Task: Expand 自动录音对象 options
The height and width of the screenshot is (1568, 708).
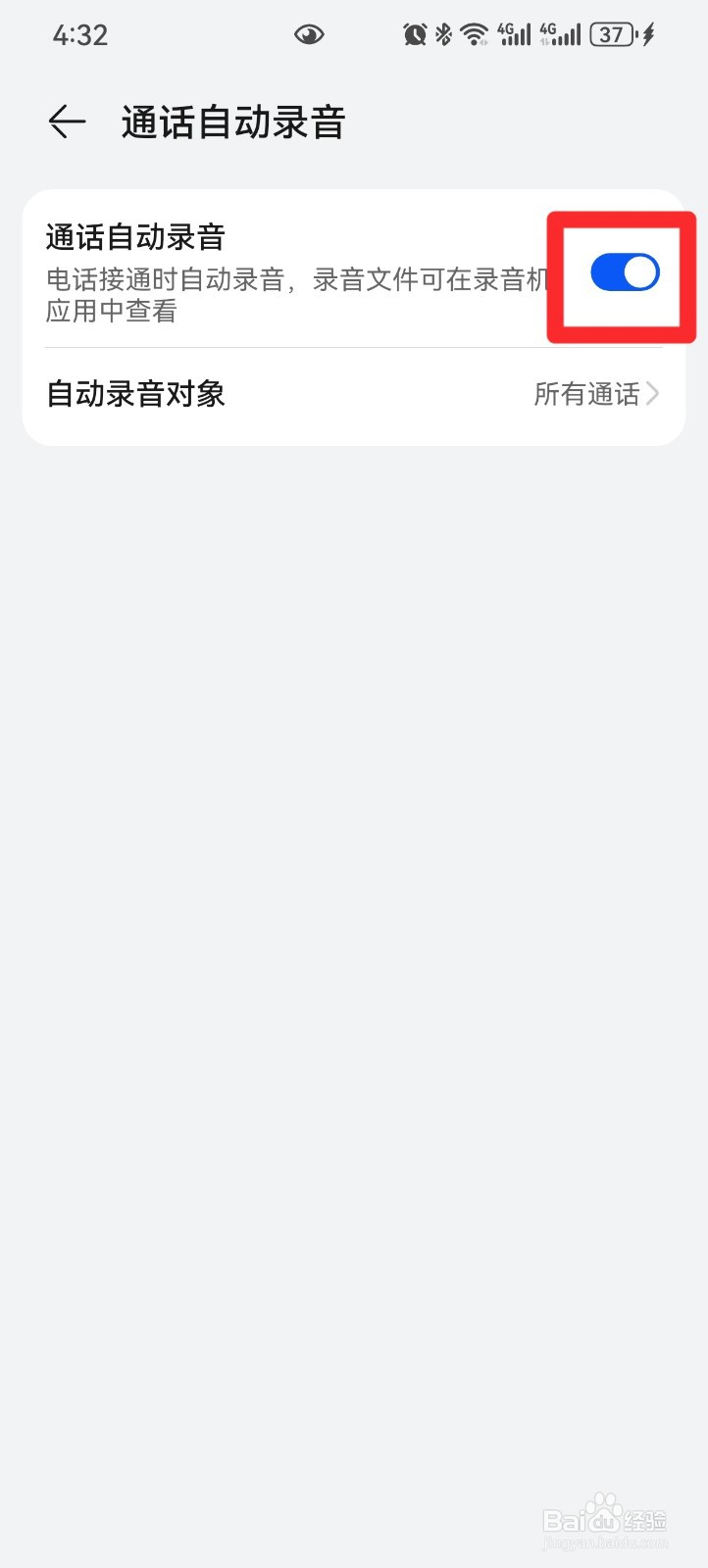Action: point(353,393)
